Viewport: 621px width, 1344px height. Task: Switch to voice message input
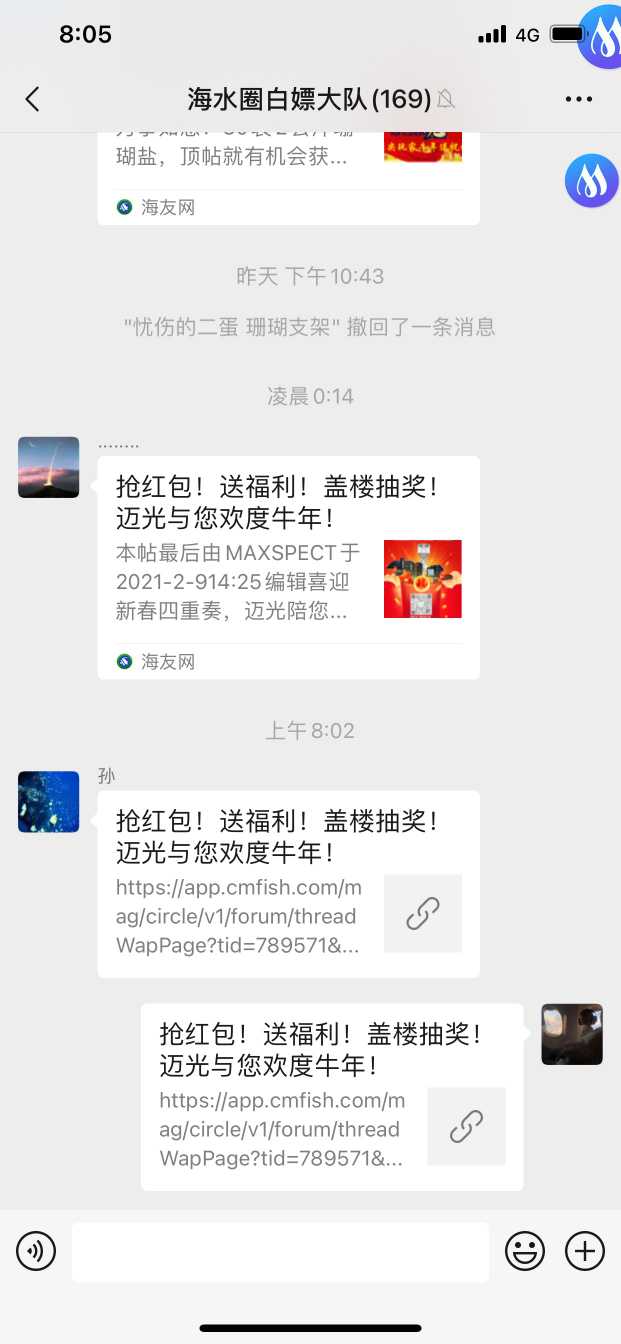pyautogui.click(x=36, y=1251)
